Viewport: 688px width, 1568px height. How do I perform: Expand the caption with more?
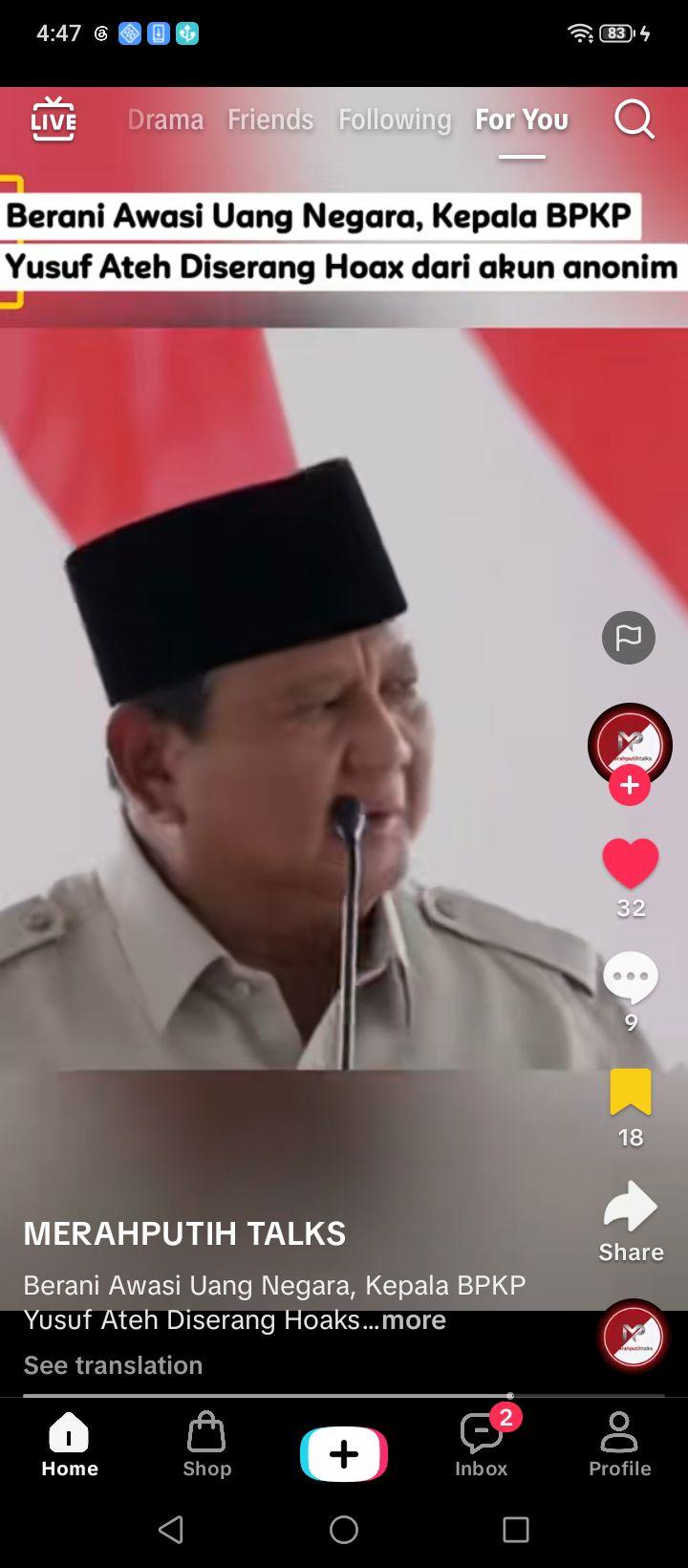pyautogui.click(x=413, y=1319)
